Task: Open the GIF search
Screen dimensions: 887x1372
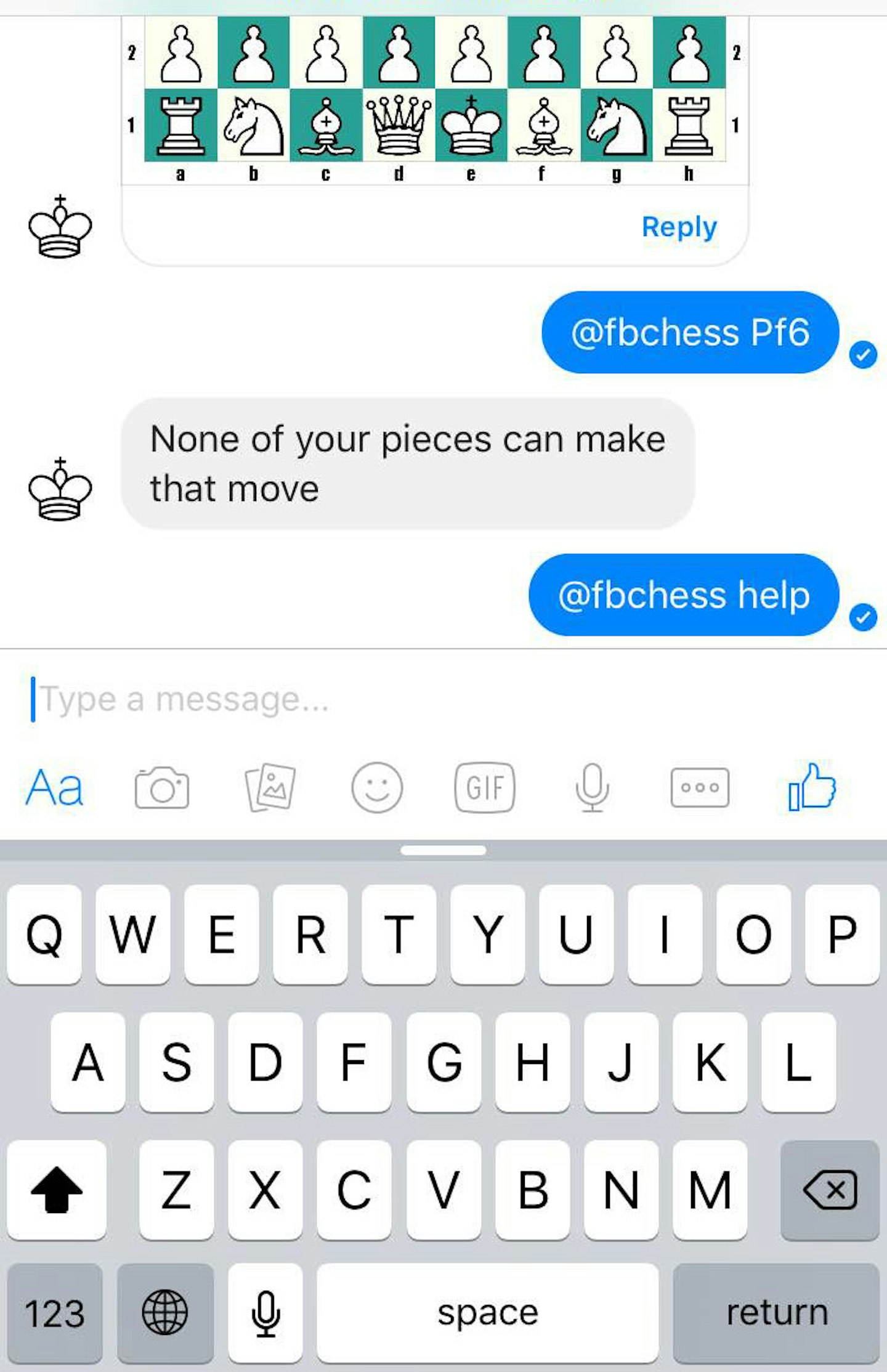Action: coord(485,787)
